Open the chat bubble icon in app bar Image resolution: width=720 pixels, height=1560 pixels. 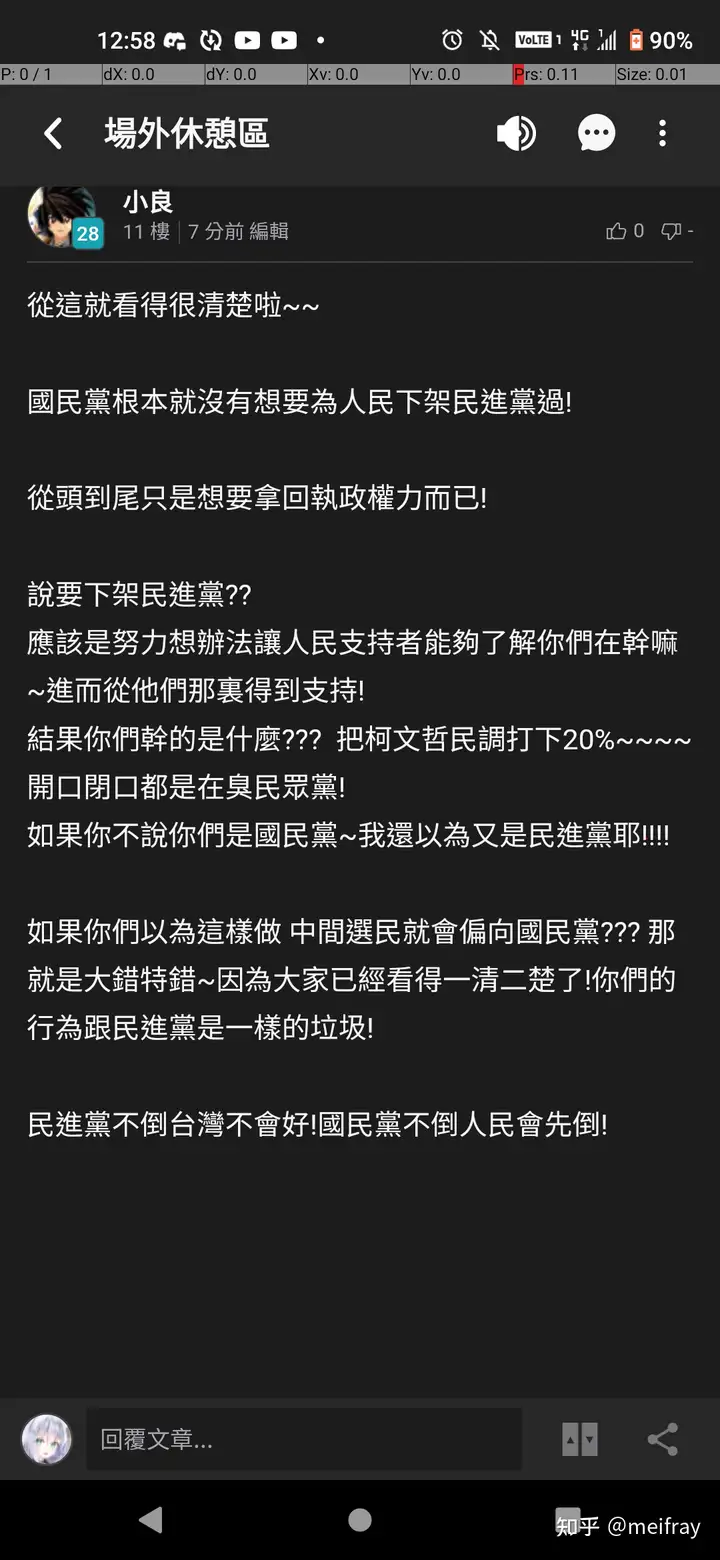[596, 133]
